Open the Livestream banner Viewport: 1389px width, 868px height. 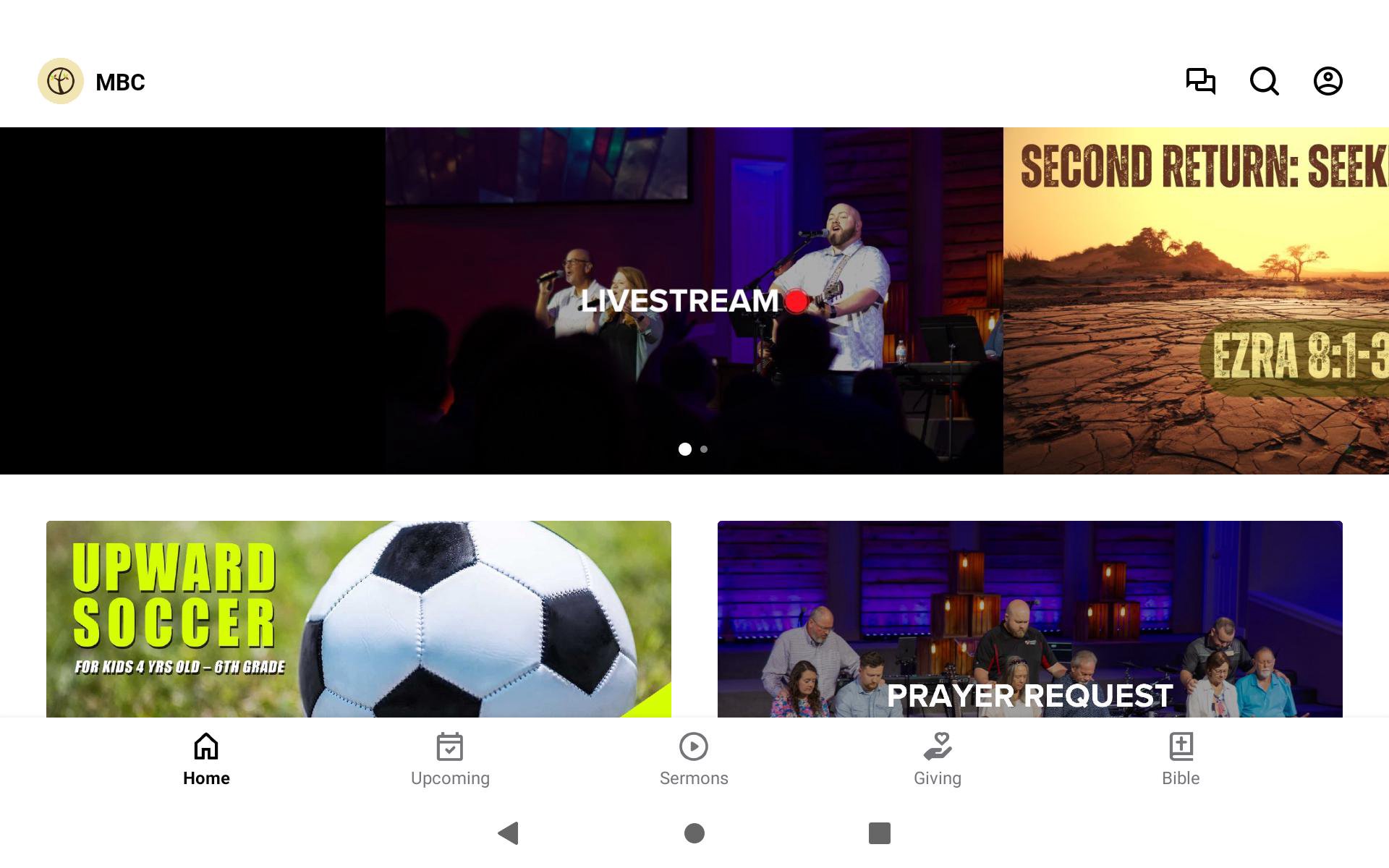coord(693,301)
